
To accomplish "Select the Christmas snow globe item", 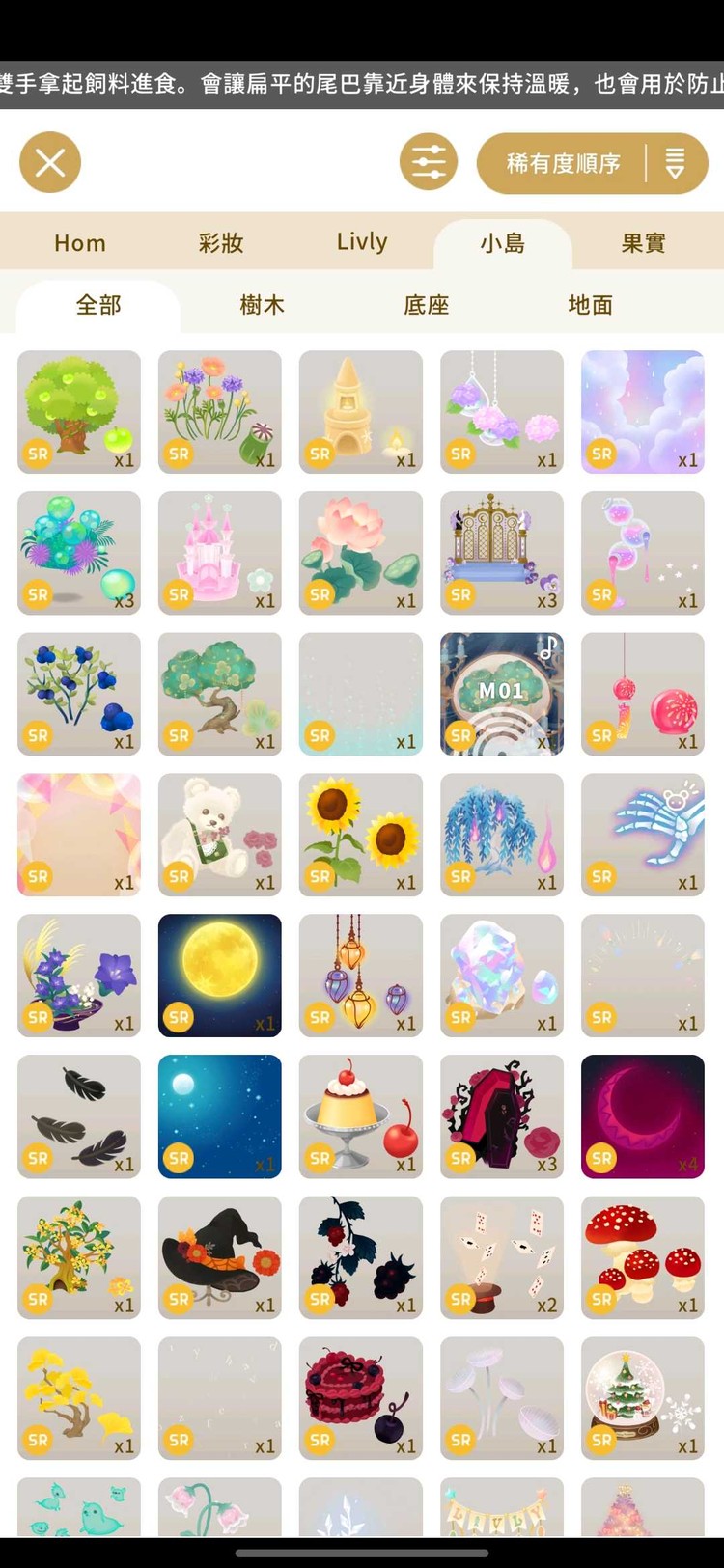I will click(643, 1398).
